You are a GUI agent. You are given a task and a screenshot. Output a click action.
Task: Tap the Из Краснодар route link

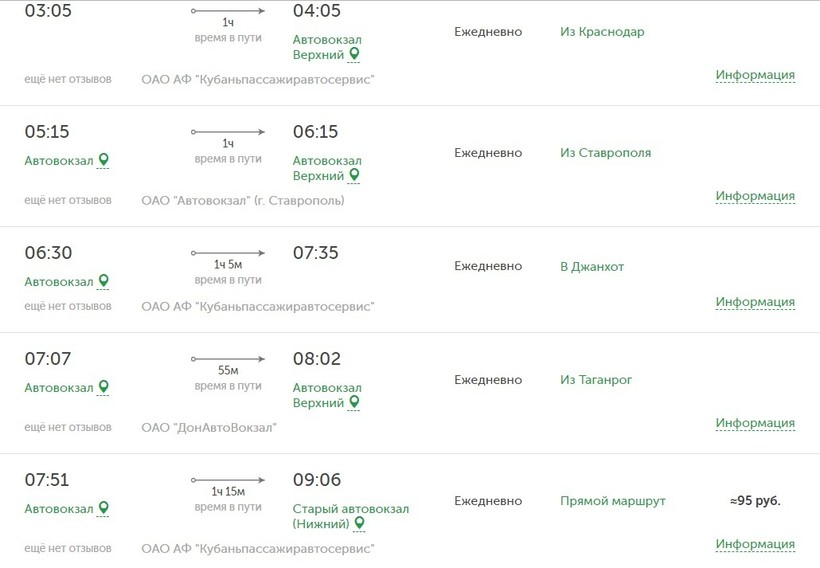(602, 32)
